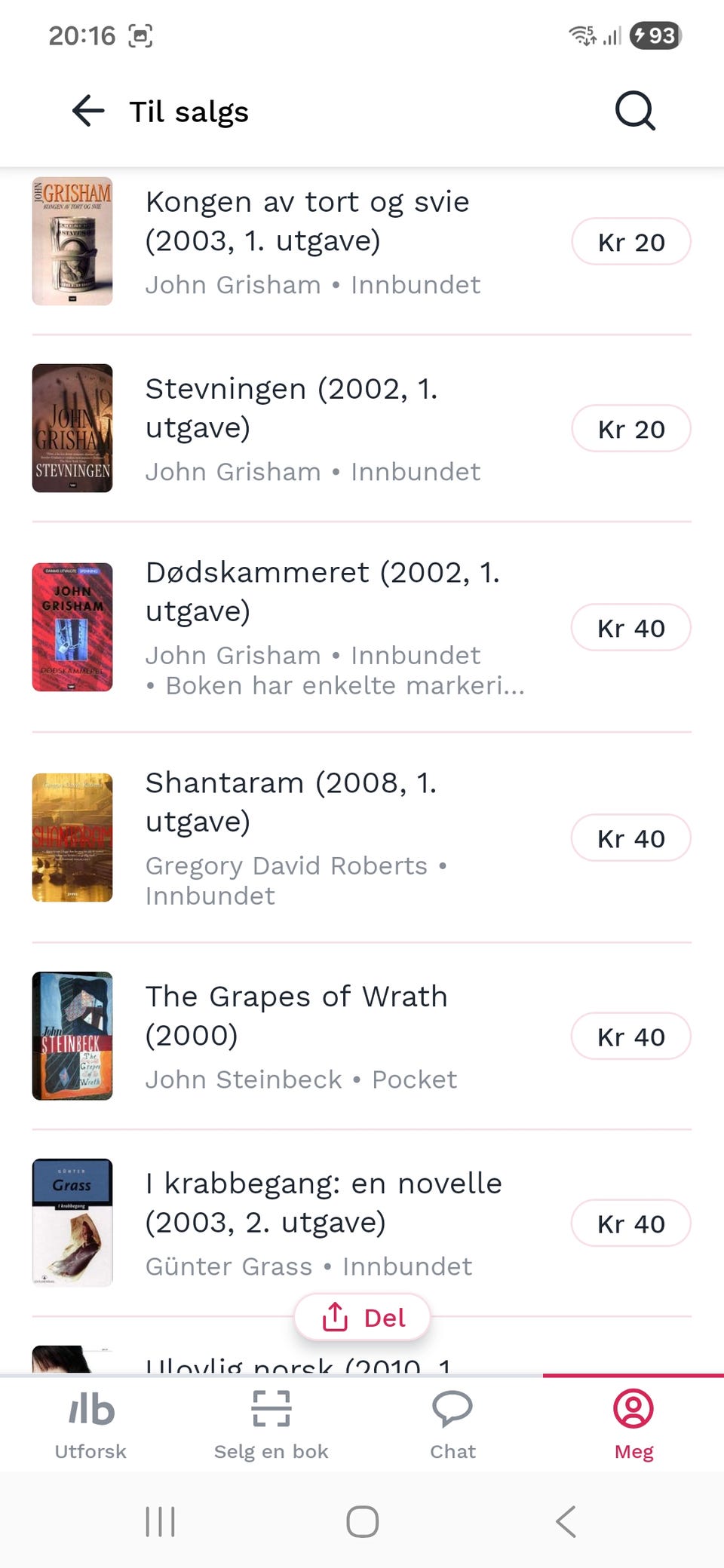Open the system recent apps view

pos(160,1521)
